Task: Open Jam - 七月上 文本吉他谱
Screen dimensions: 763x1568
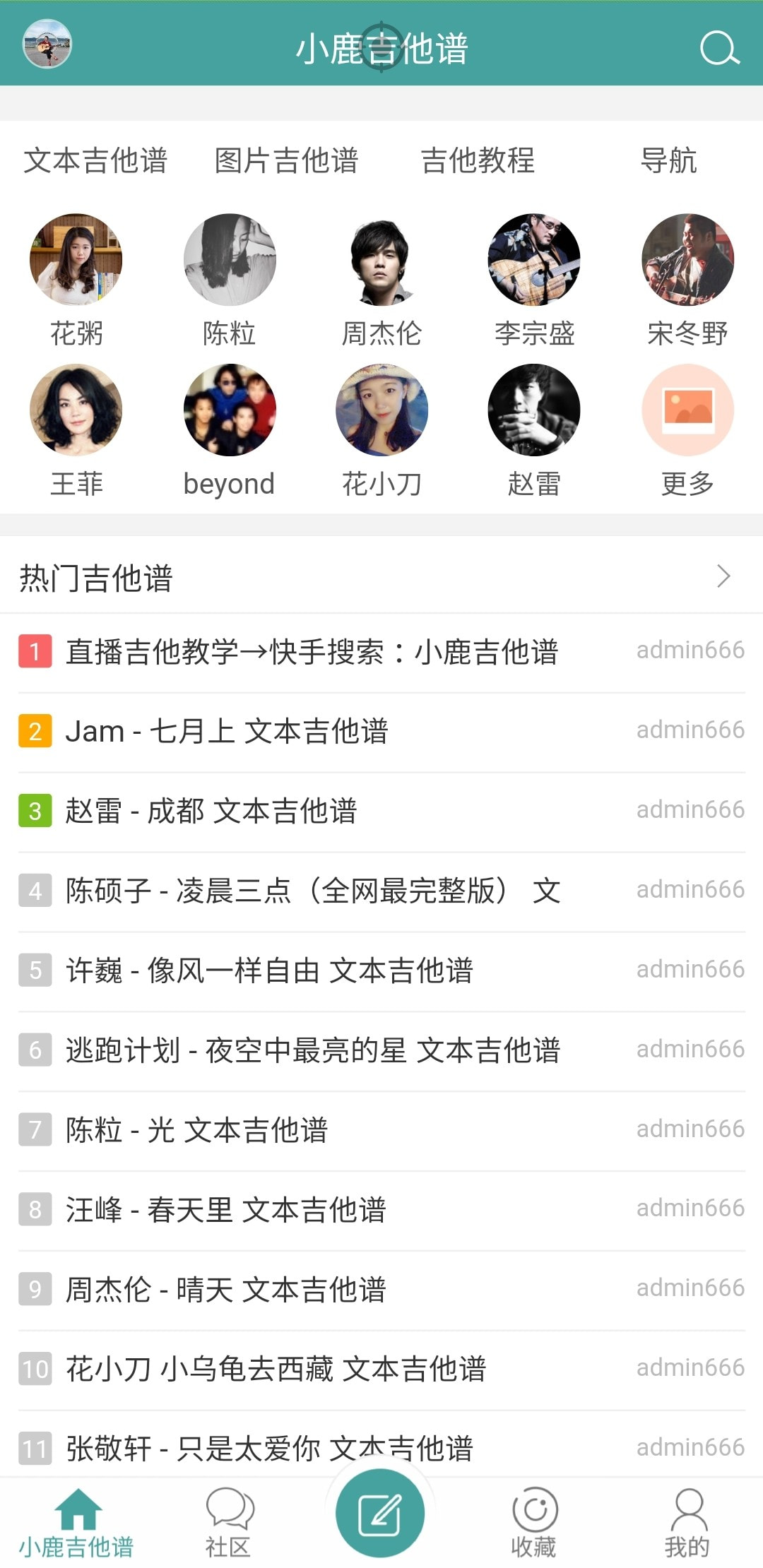Action: click(x=227, y=731)
